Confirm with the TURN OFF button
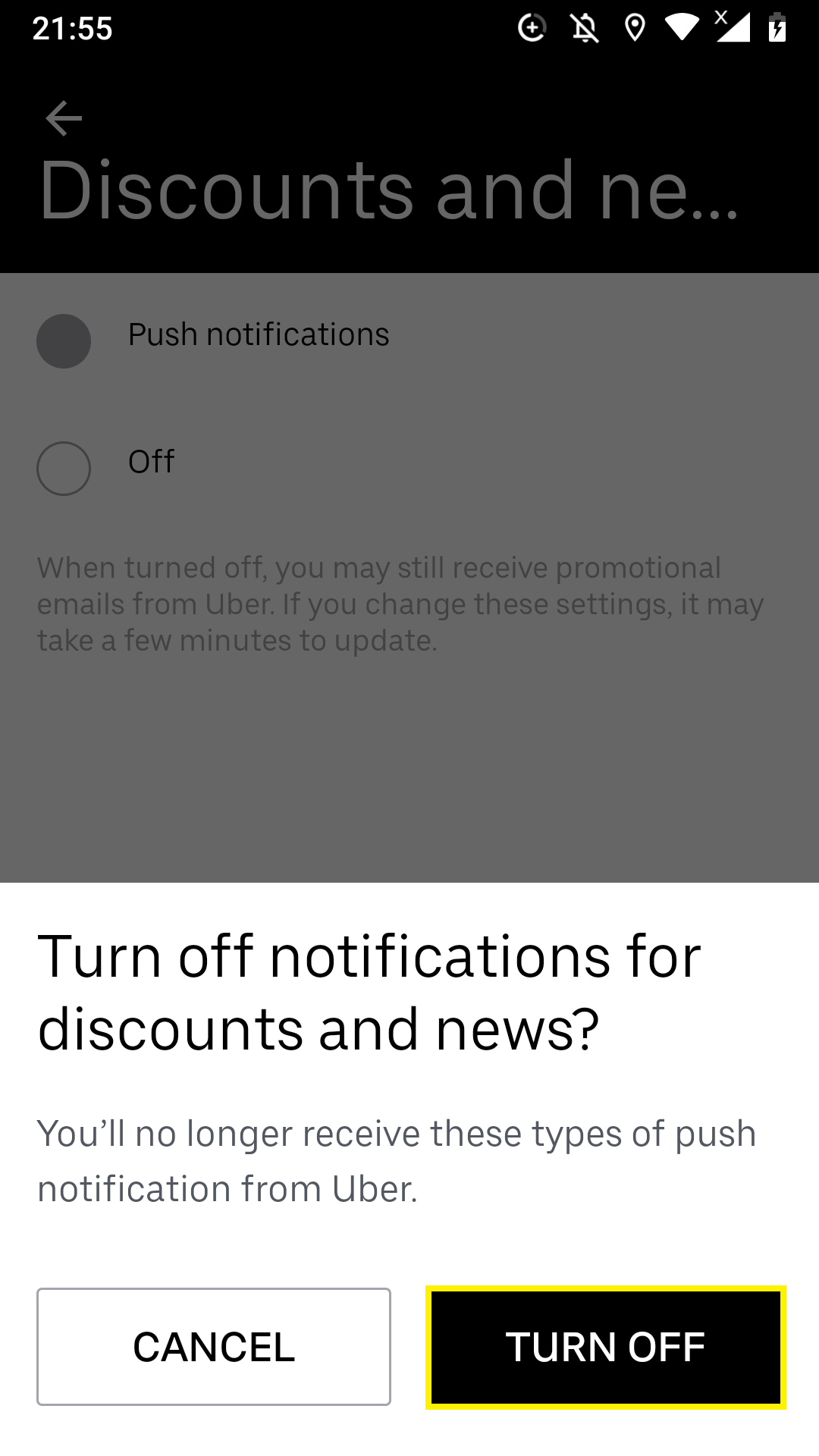The width and height of the screenshot is (819, 1456). coord(605,1347)
